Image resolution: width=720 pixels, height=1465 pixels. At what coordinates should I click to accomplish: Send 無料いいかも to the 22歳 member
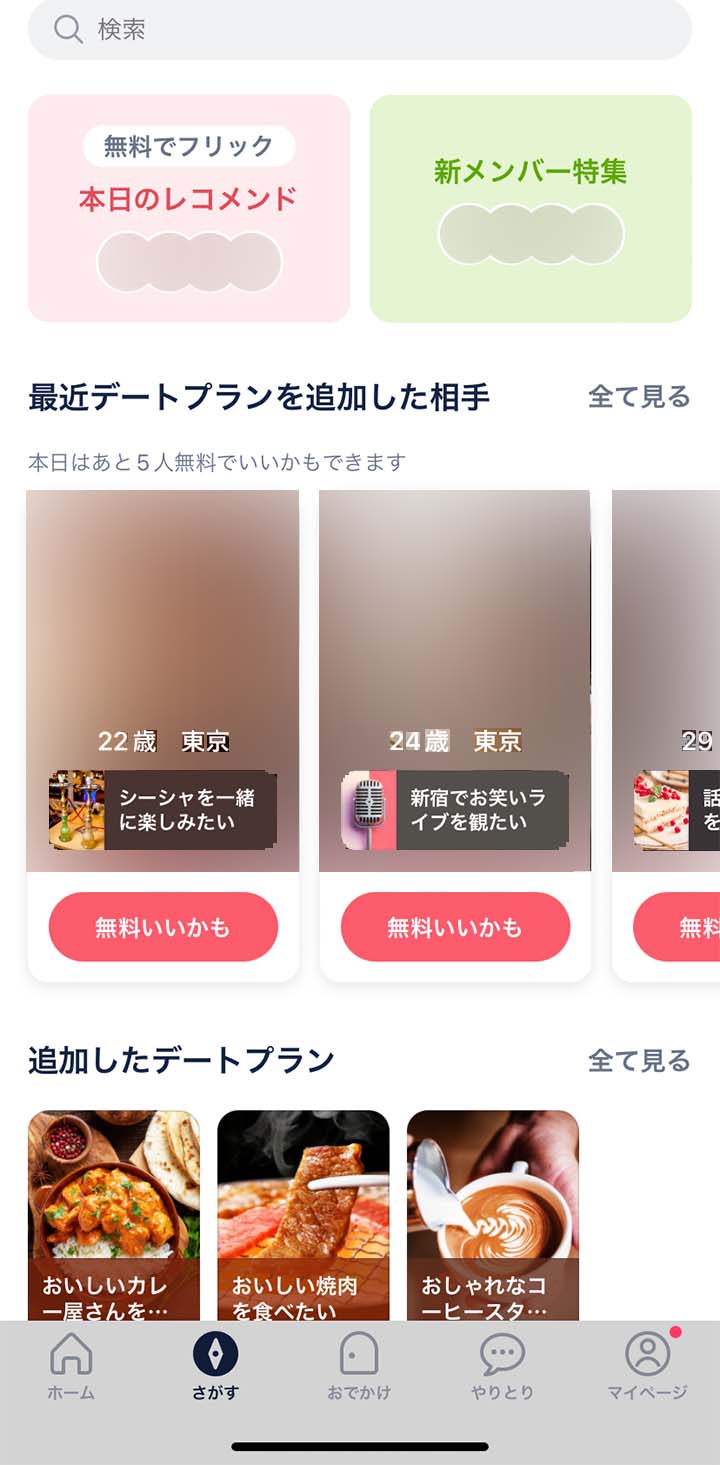(163, 927)
